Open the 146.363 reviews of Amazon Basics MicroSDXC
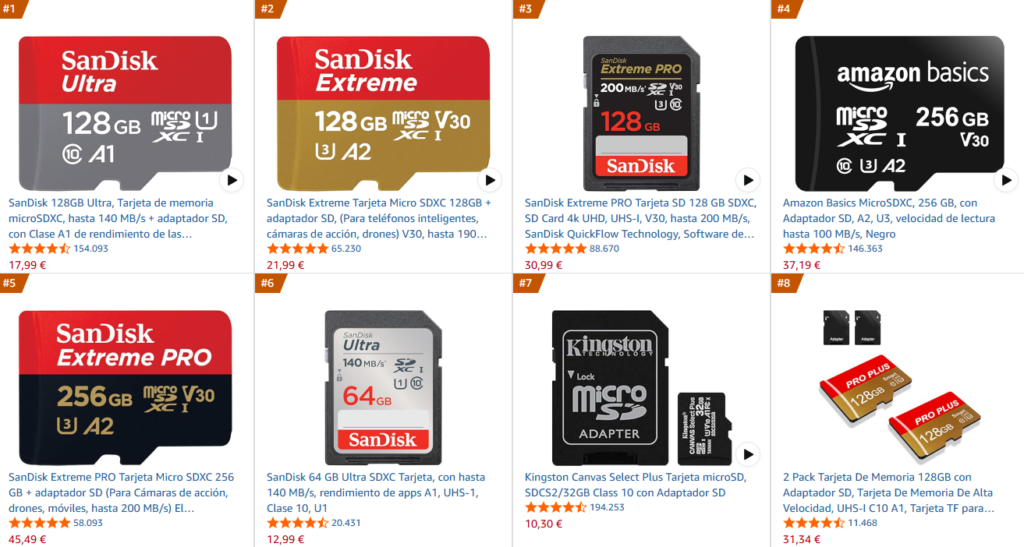1024x547 pixels. pyautogui.click(x=865, y=249)
